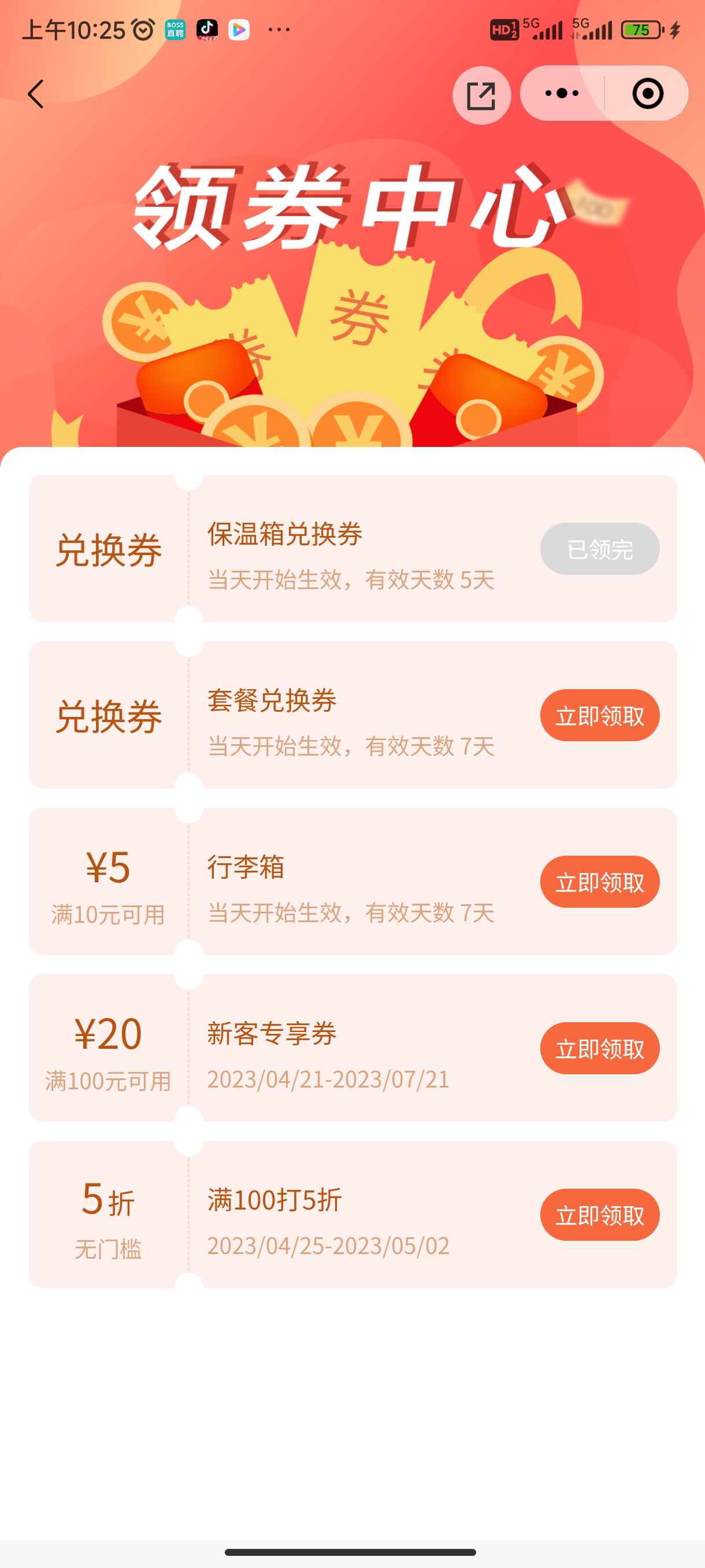The image size is (705, 1568).
Task: Go back with the top-left arrow
Action: click(x=36, y=94)
